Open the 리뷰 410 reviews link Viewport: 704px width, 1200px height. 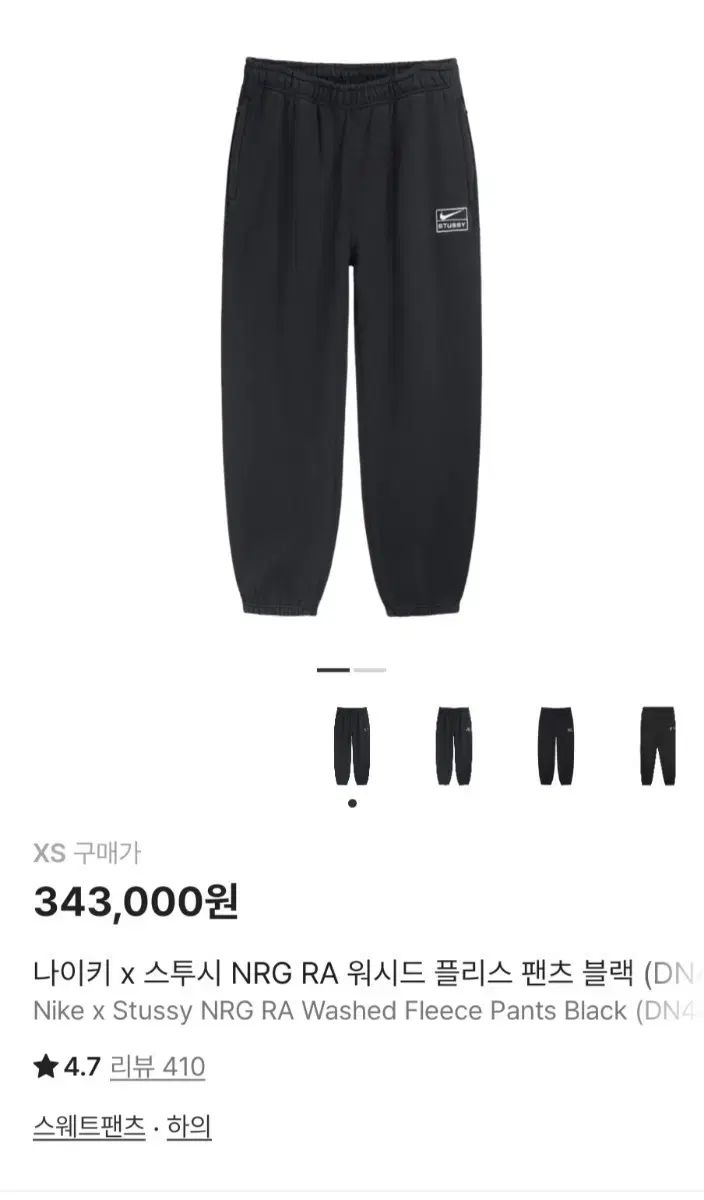click(158, 1067)
